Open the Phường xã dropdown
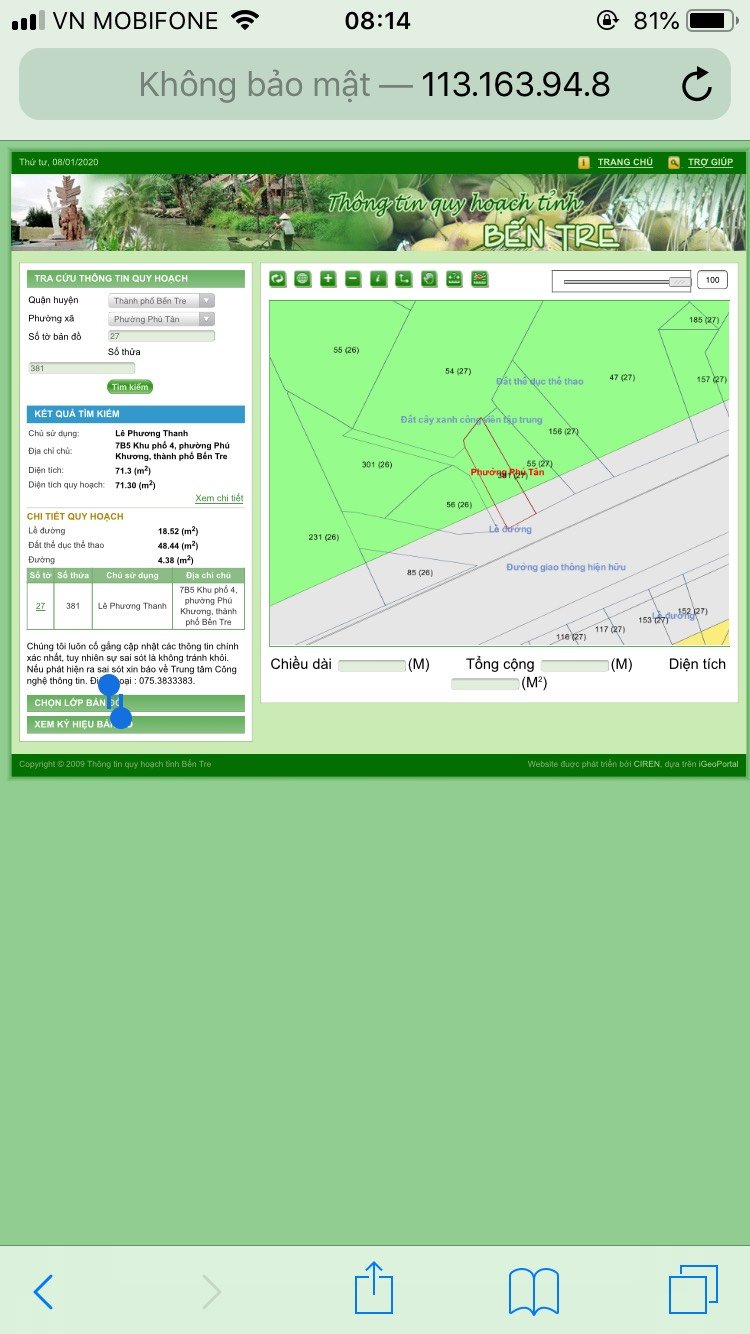 tap(162, 319)
